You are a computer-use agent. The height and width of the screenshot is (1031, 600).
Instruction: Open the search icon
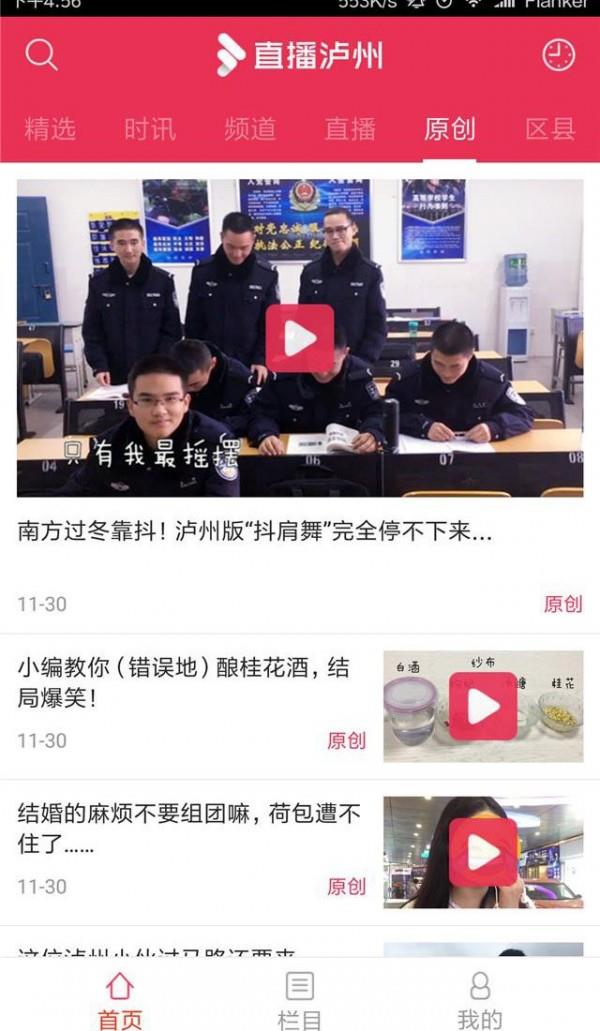click(x=41, y=54)
